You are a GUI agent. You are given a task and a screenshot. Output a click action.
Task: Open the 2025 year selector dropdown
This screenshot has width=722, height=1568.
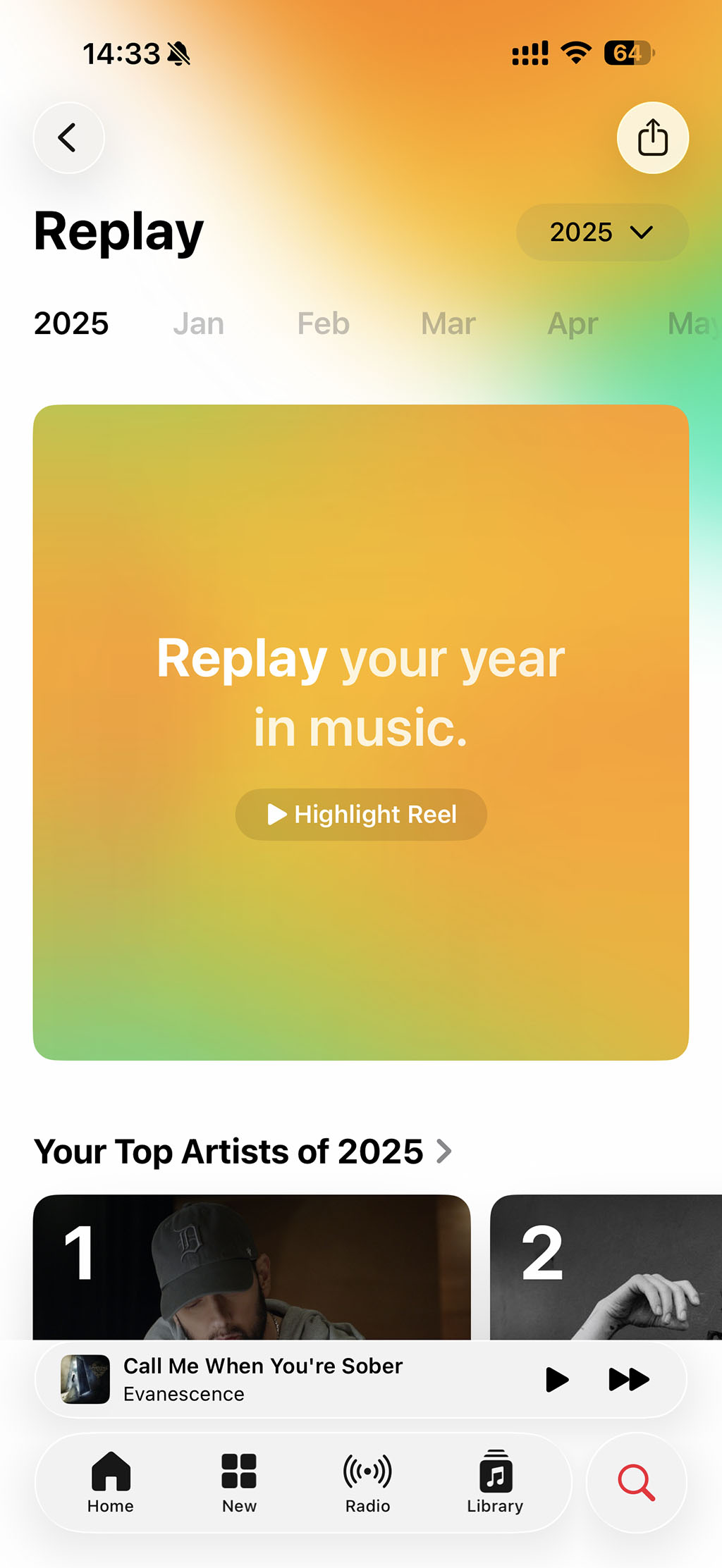601,233
